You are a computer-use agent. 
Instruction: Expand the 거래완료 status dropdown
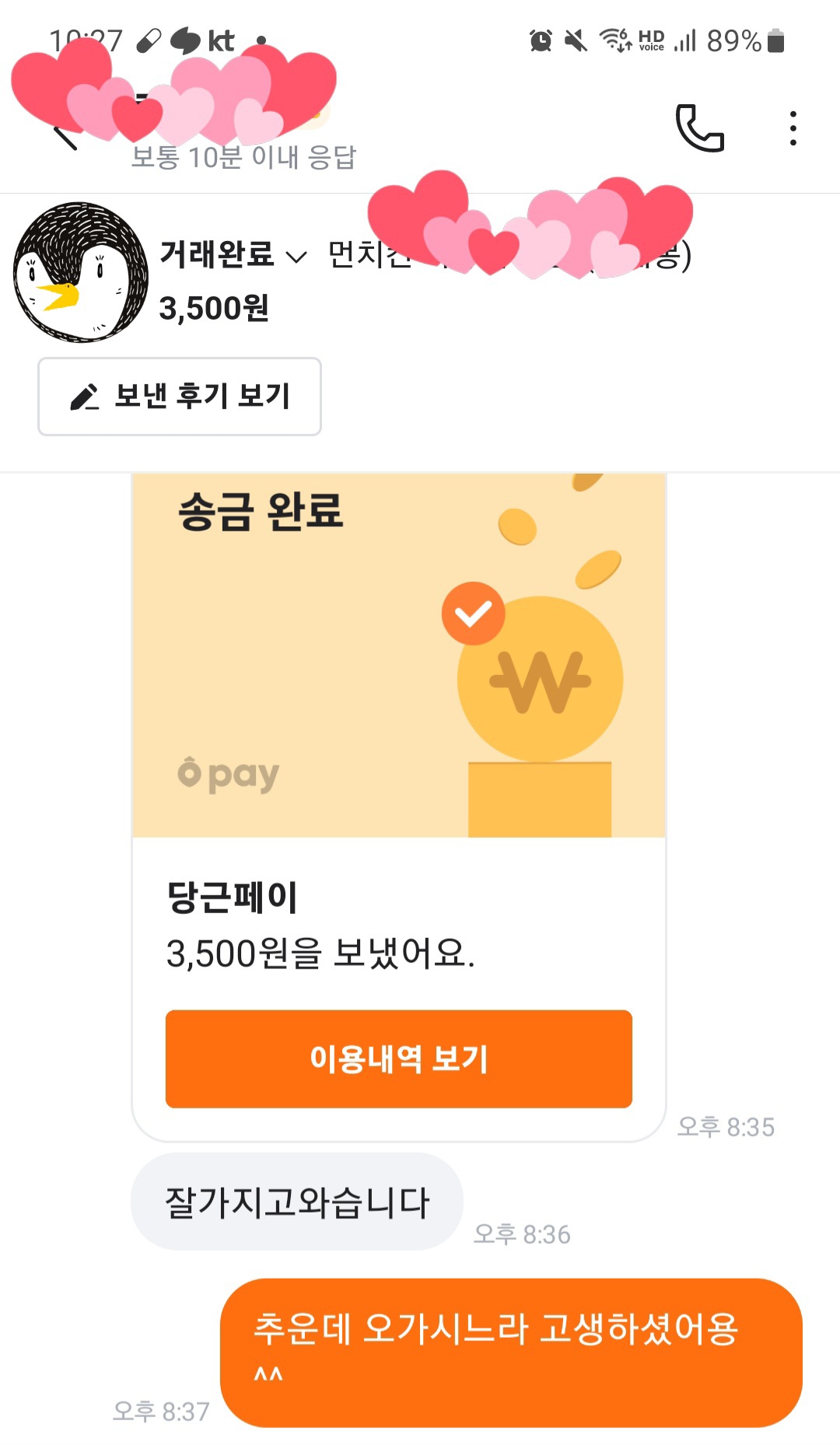[233, 255]
